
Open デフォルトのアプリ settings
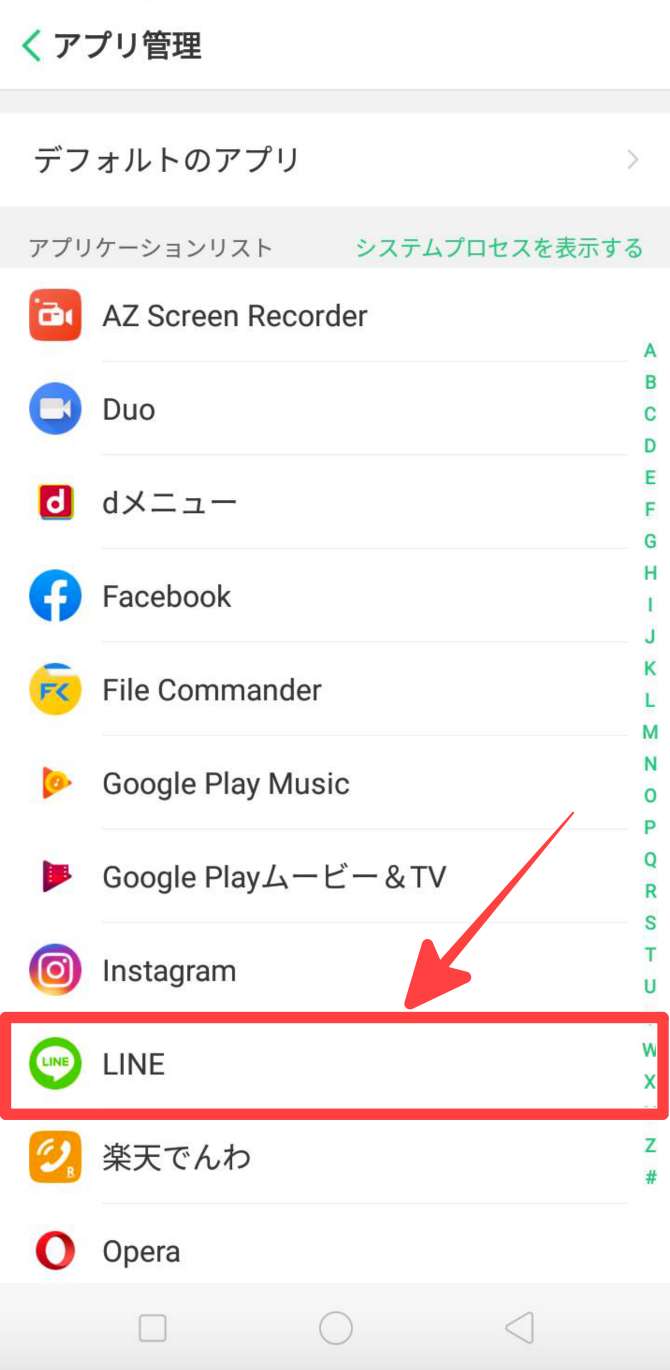coord(335,160)
